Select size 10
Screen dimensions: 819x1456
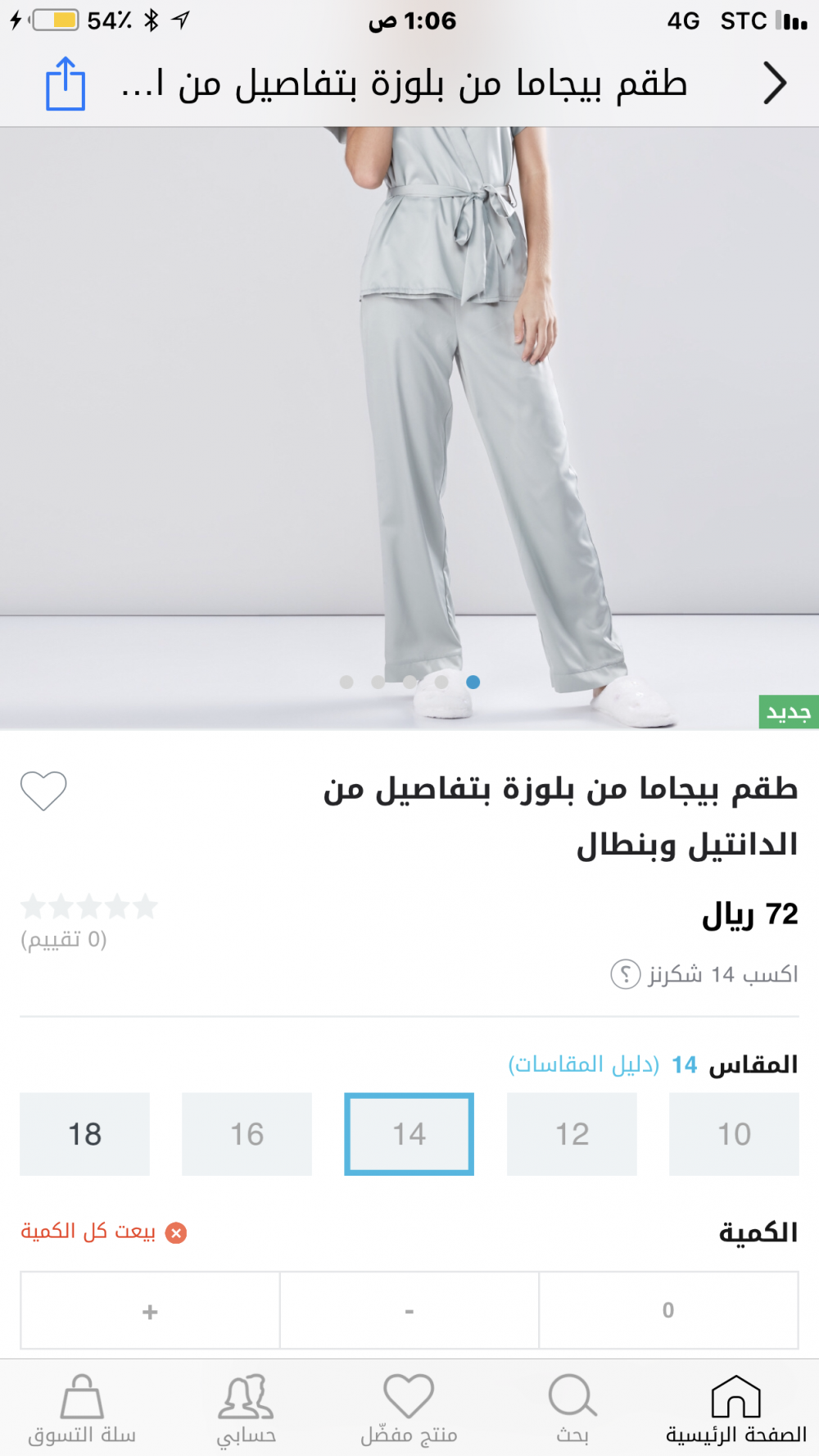point(734,1134)
